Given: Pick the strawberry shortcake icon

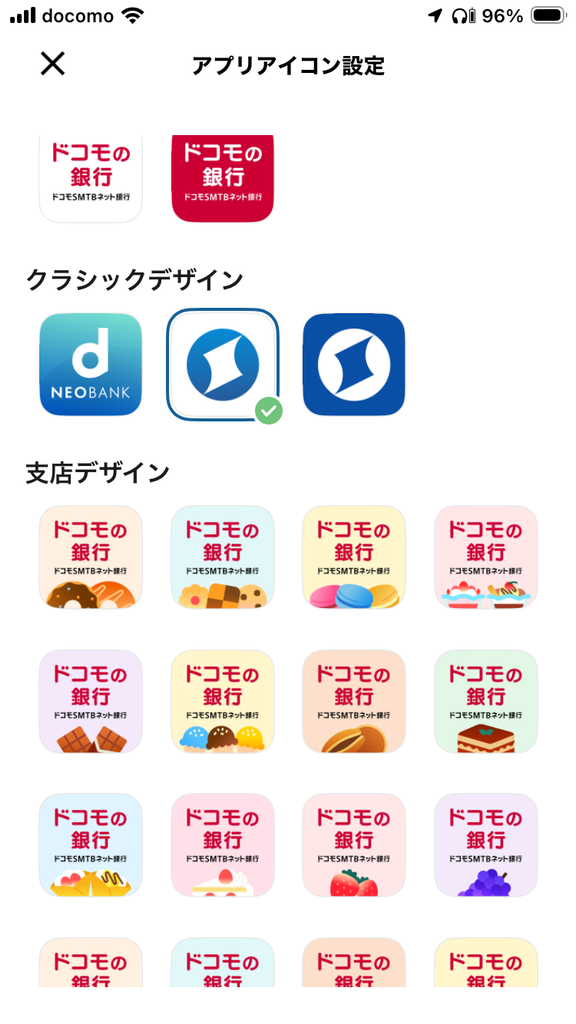Looking at the screenshot, I should (223, 845).
